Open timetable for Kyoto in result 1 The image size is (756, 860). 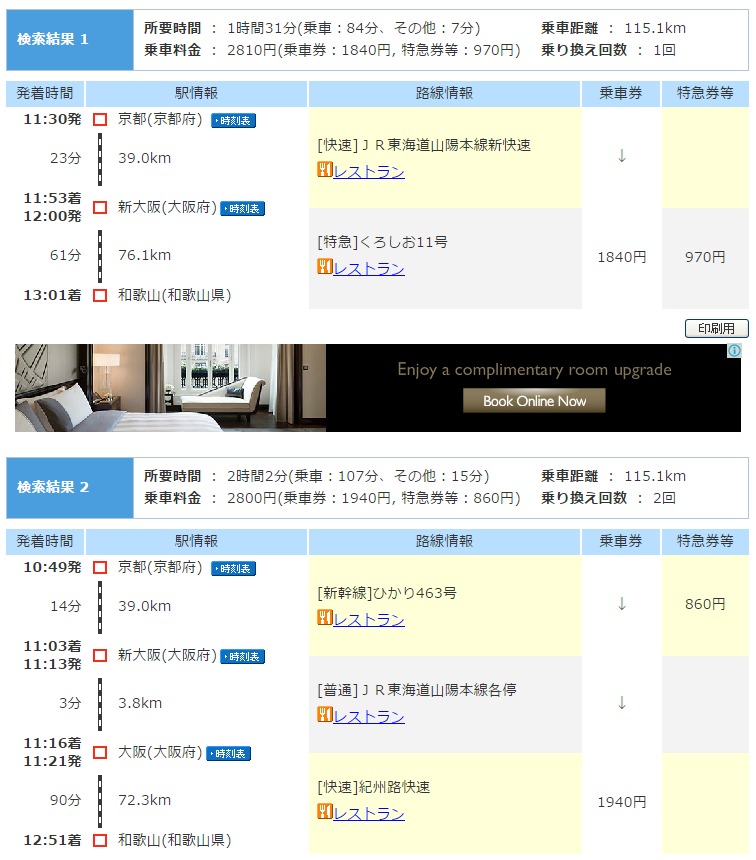[233, 120]
